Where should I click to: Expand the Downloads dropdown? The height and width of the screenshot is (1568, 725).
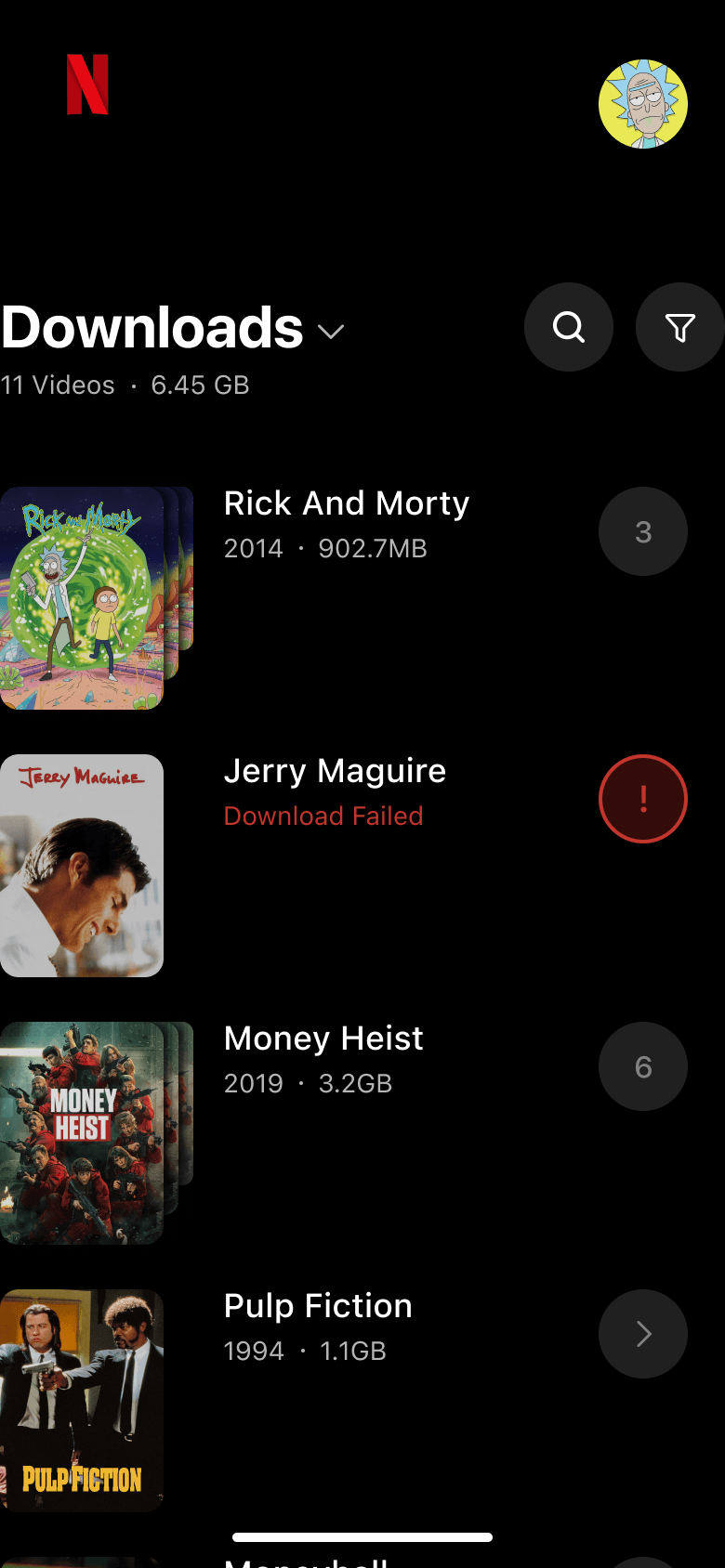pyautogui.click(x=331, y=331)
